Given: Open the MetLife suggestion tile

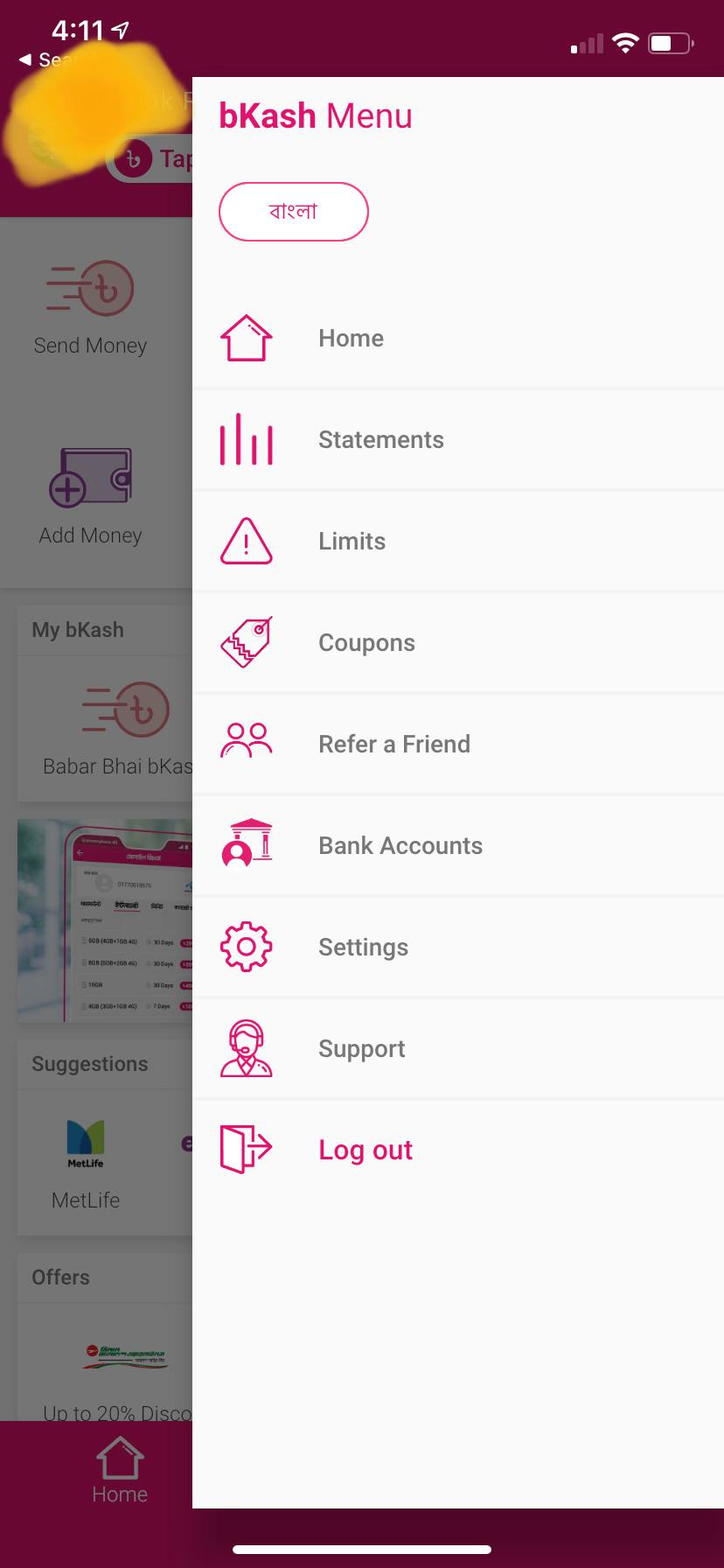Looking at the screenshot, I should [86, 1155].
